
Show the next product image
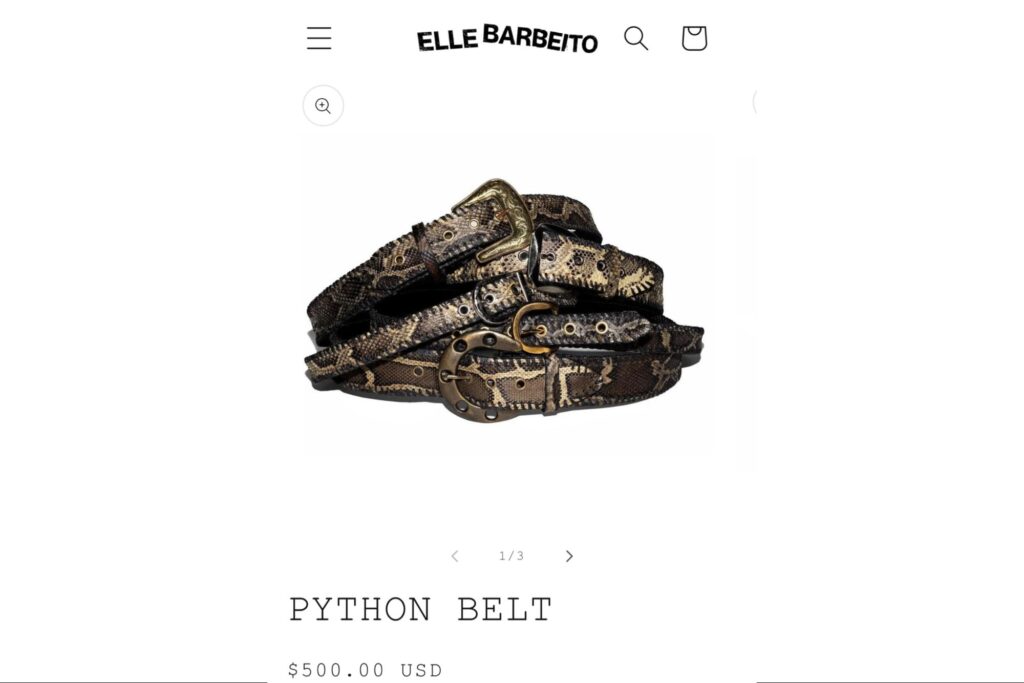pos(569,556)
